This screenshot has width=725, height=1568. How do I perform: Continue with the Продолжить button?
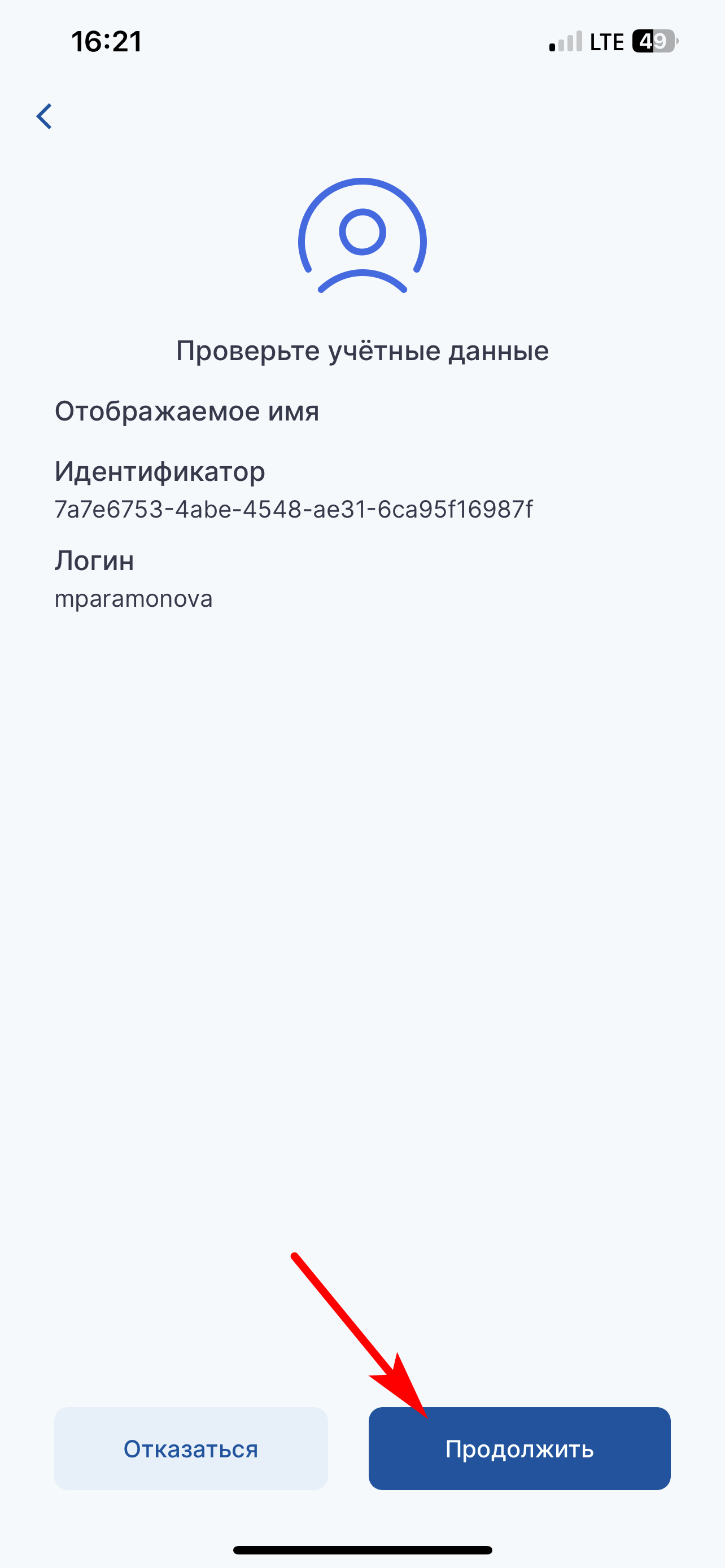[x=519, y=1449]
